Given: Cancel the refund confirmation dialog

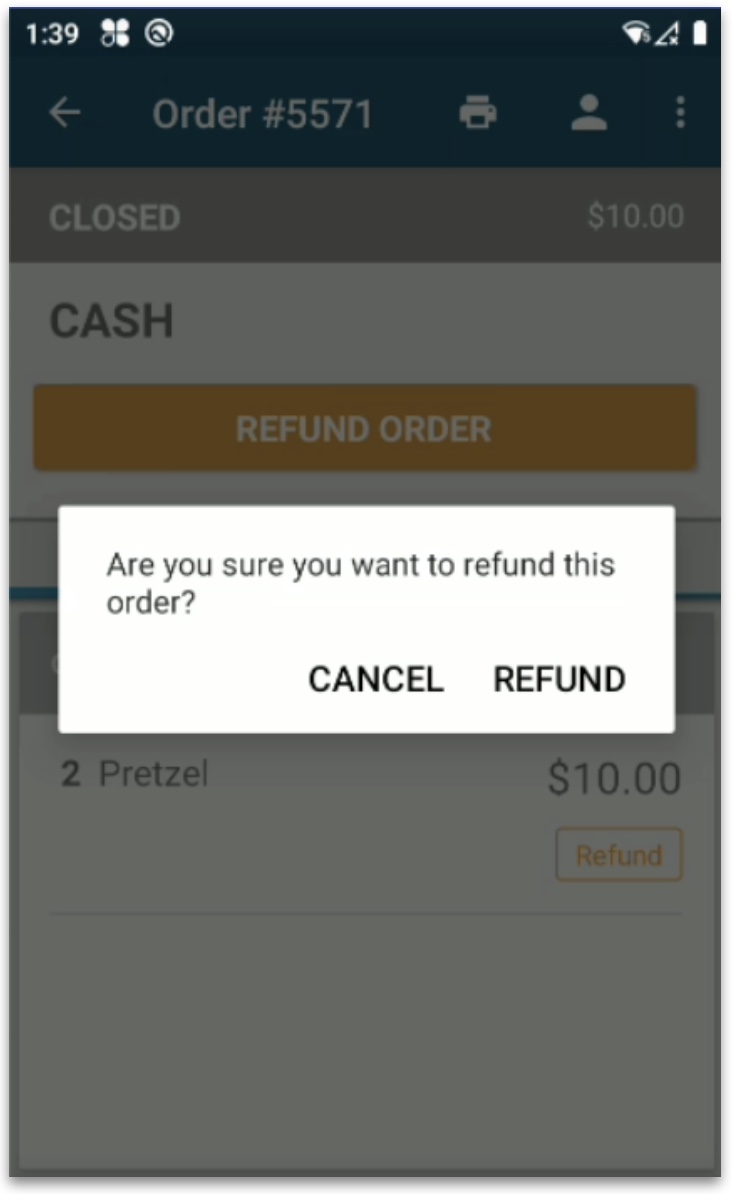Looking at the screenshot, I should pos(375,679).
